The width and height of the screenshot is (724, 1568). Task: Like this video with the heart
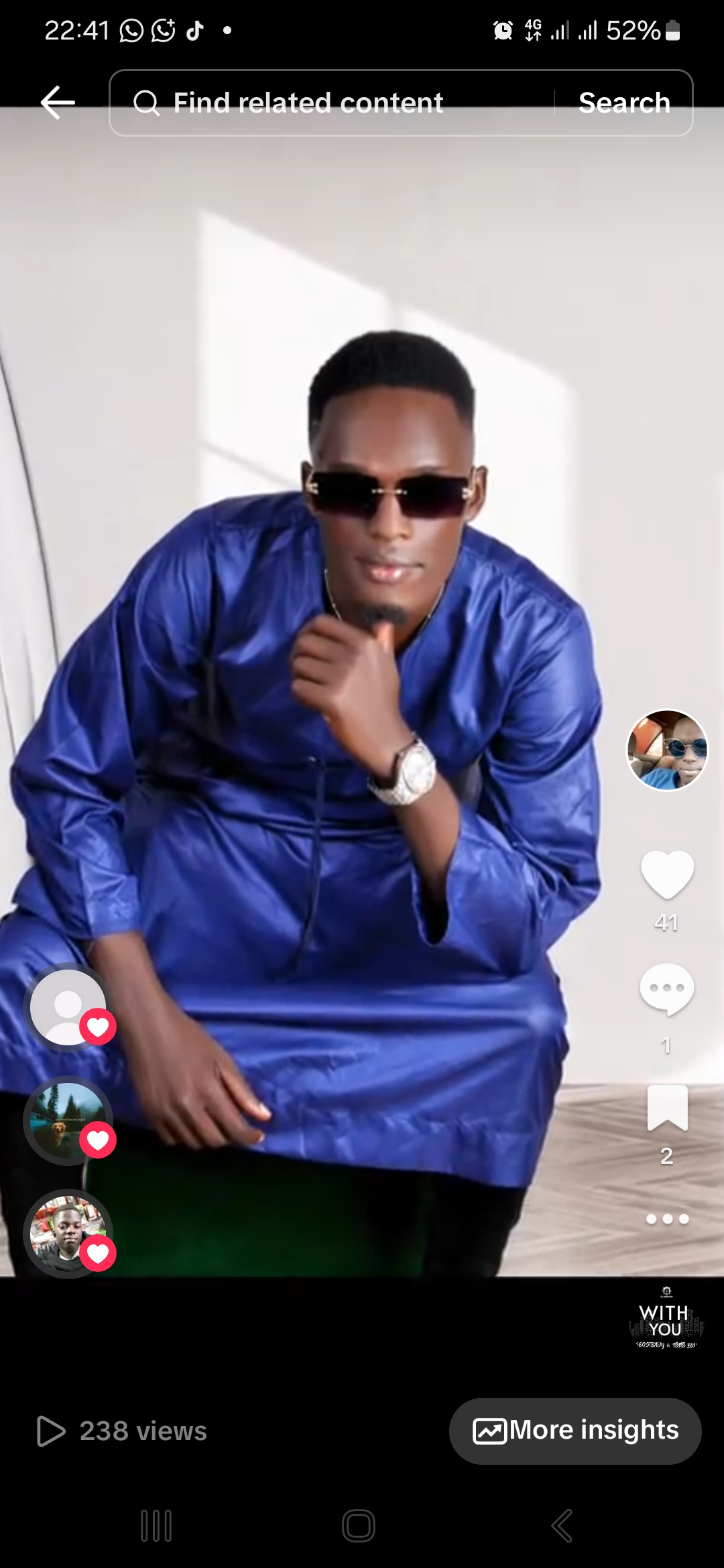[667, 874]
